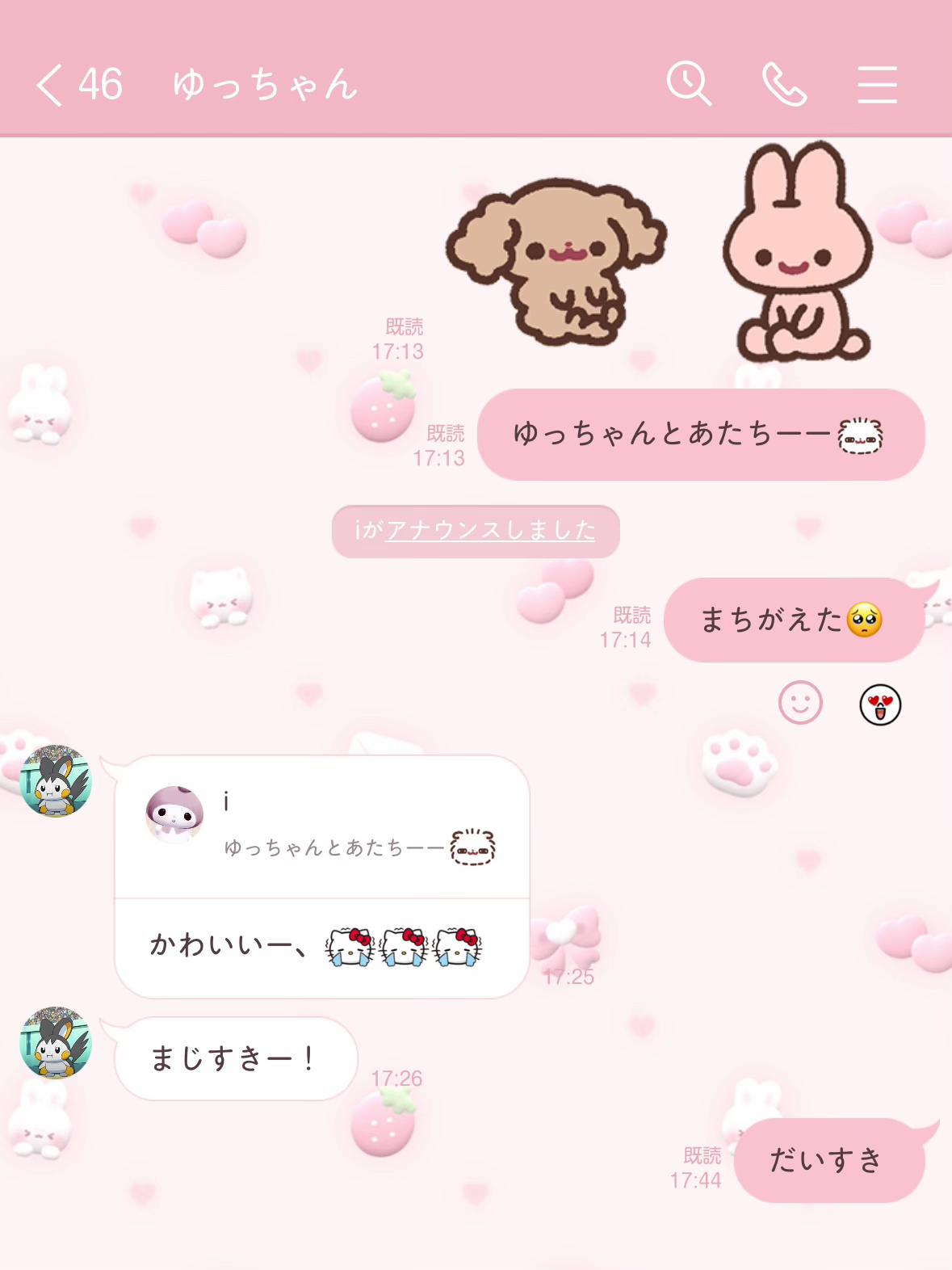Open profile picture beside まじすきー！ message
Viewport: 952px width, 1270px height.
(56, 1042)
